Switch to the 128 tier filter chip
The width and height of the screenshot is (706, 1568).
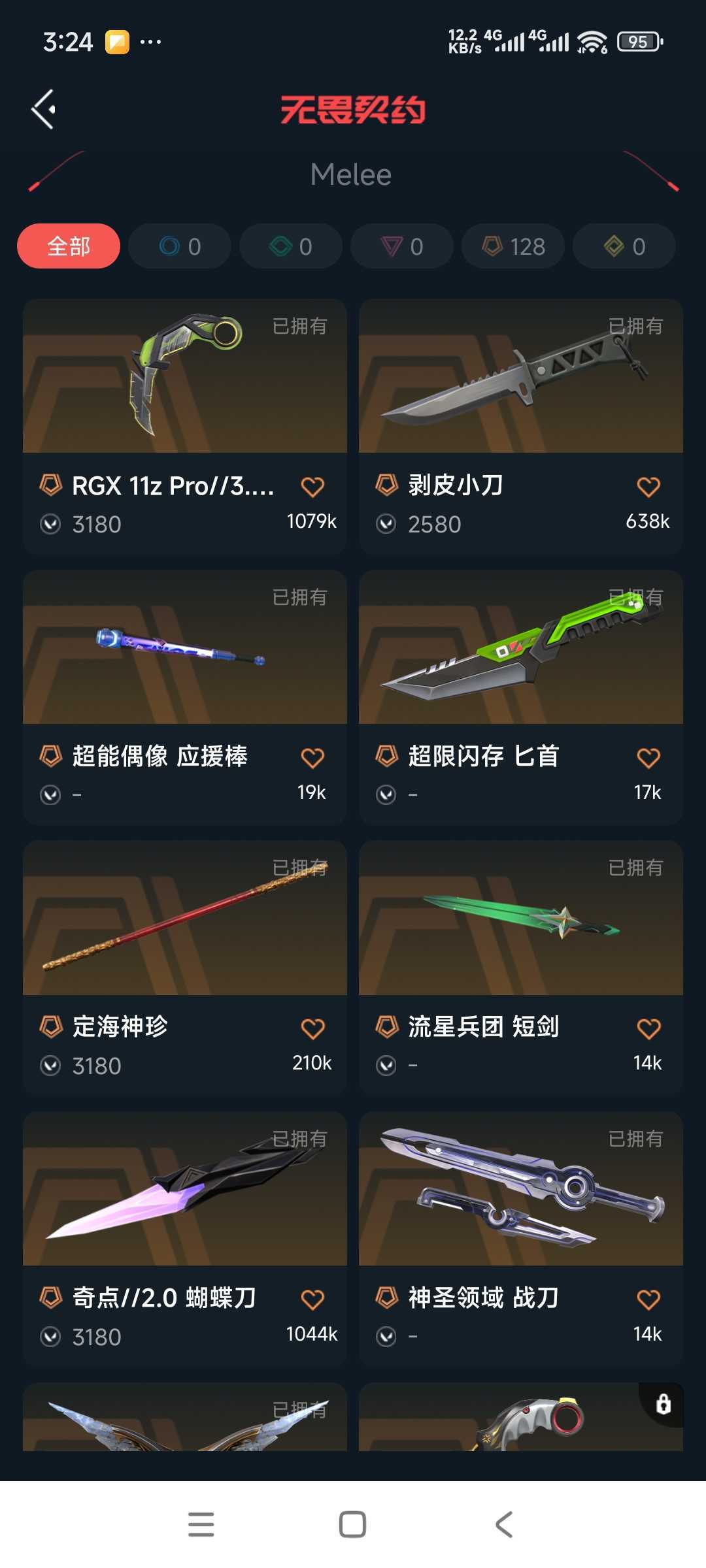click(x=513, y=246)
